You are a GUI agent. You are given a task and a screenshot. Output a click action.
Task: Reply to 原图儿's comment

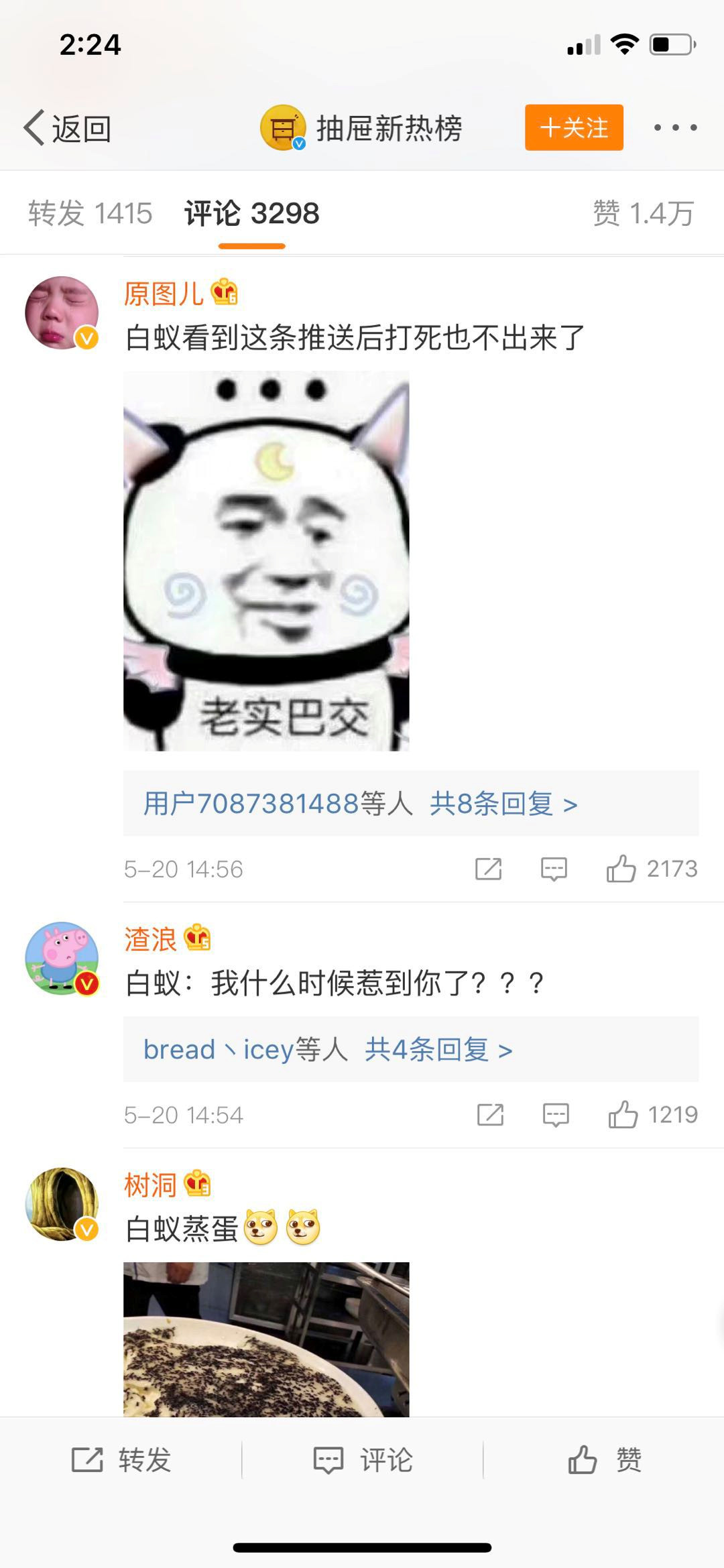[x=554, y=869]
